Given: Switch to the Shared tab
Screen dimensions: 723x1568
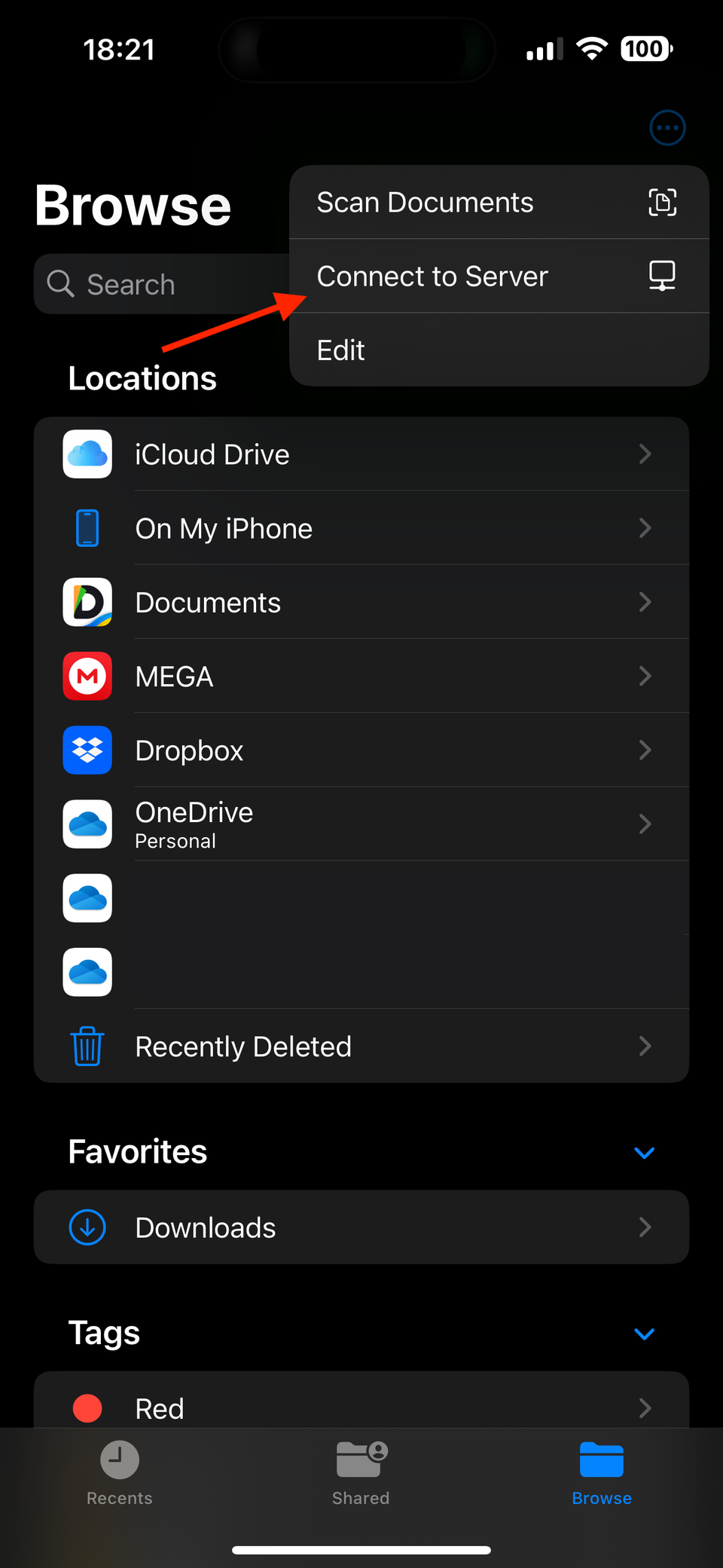Looking at the screenshot, I should [x=361, y=1473].
